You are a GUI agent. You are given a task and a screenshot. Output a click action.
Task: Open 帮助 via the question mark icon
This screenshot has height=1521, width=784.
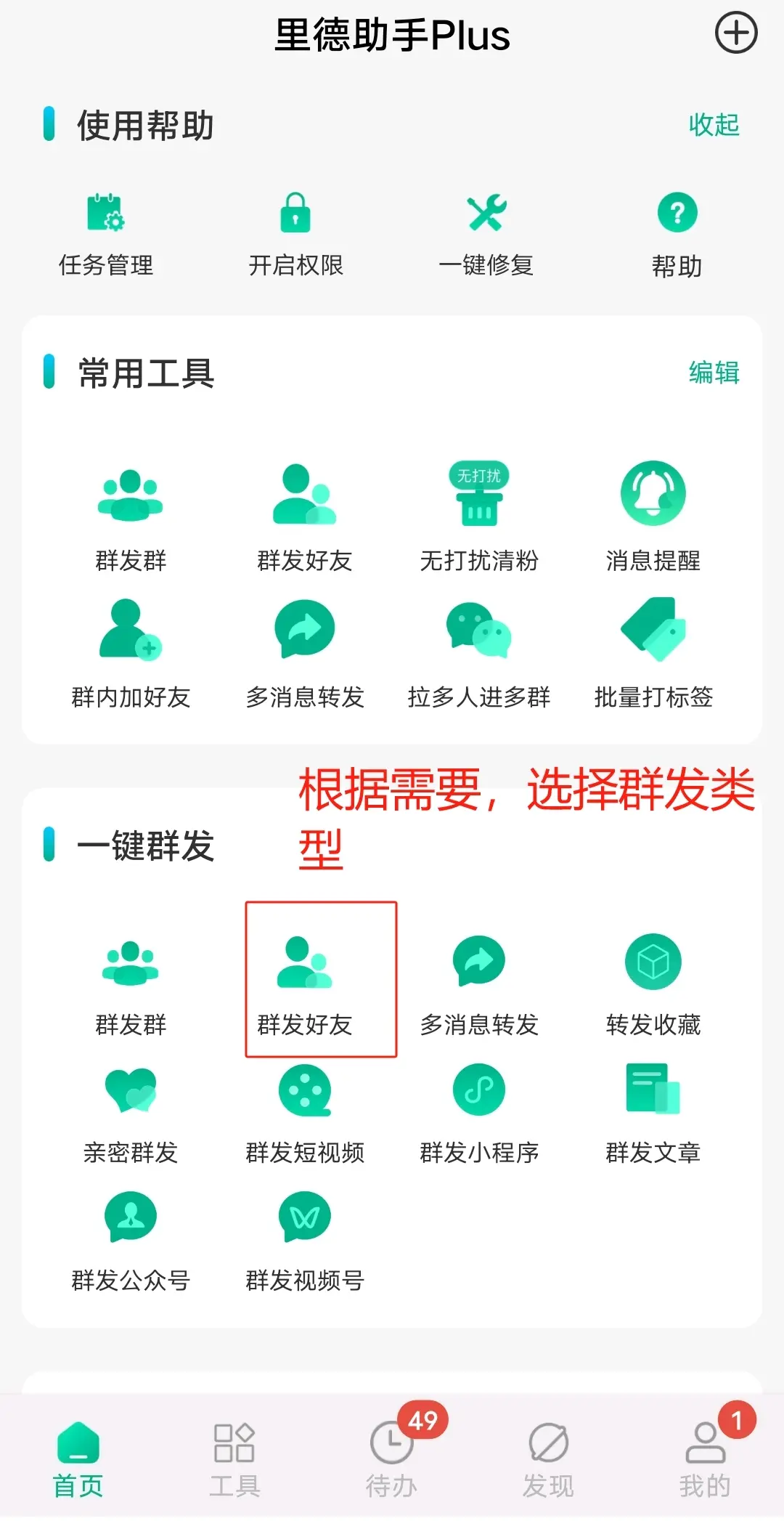pyautogui.click(x=675, y=212)
